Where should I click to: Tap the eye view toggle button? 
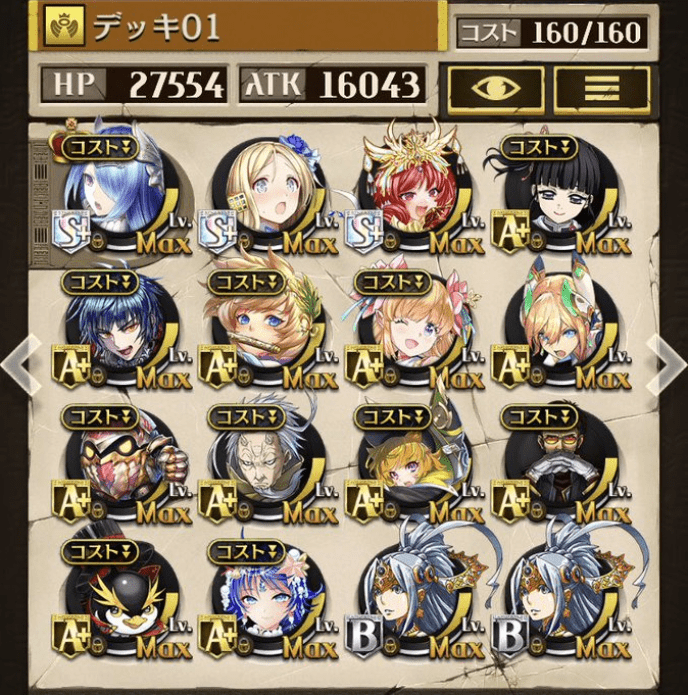pyautogui.click(x=495, y=89)
